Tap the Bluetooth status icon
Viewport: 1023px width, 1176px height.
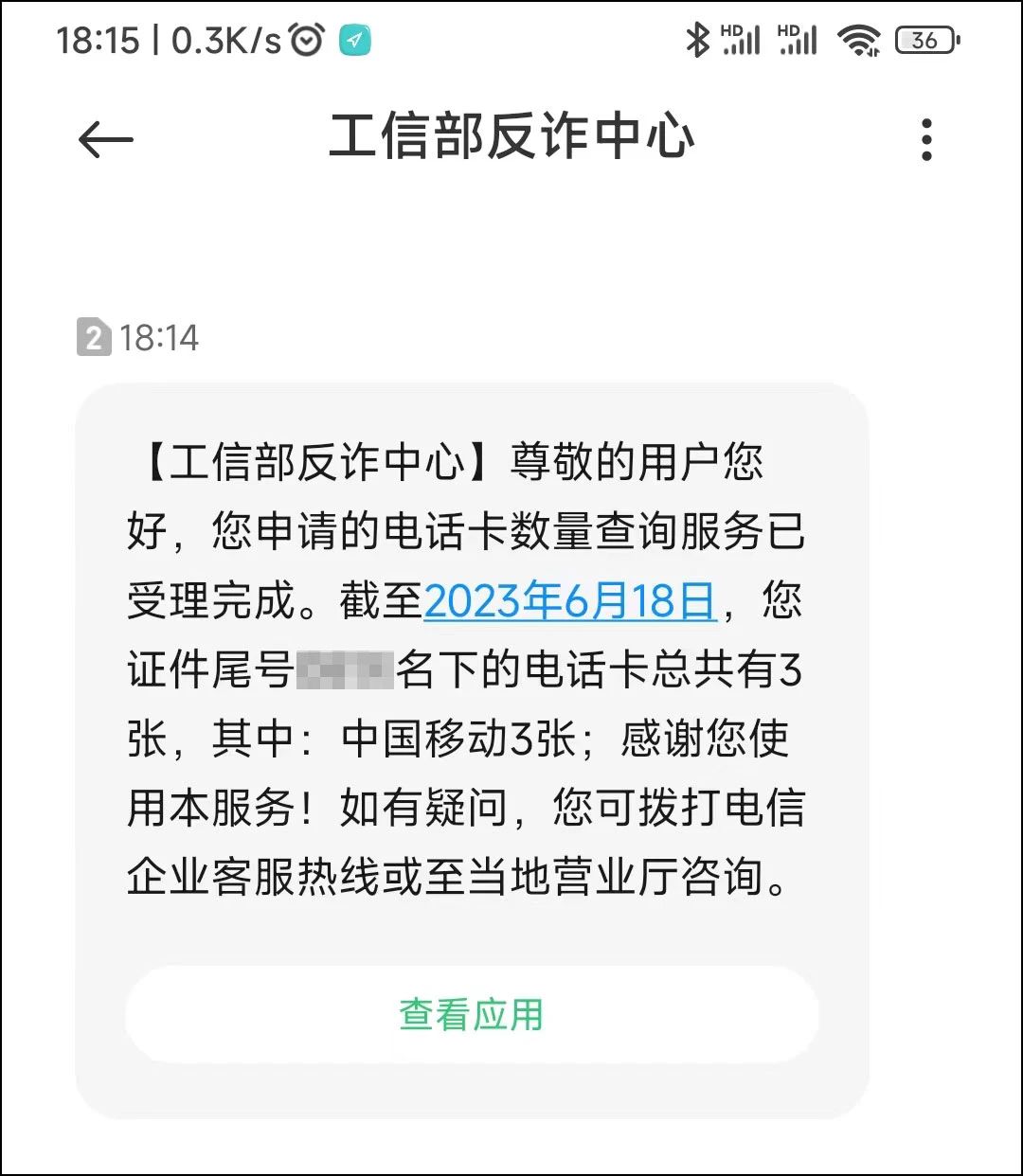click(698, 40)
